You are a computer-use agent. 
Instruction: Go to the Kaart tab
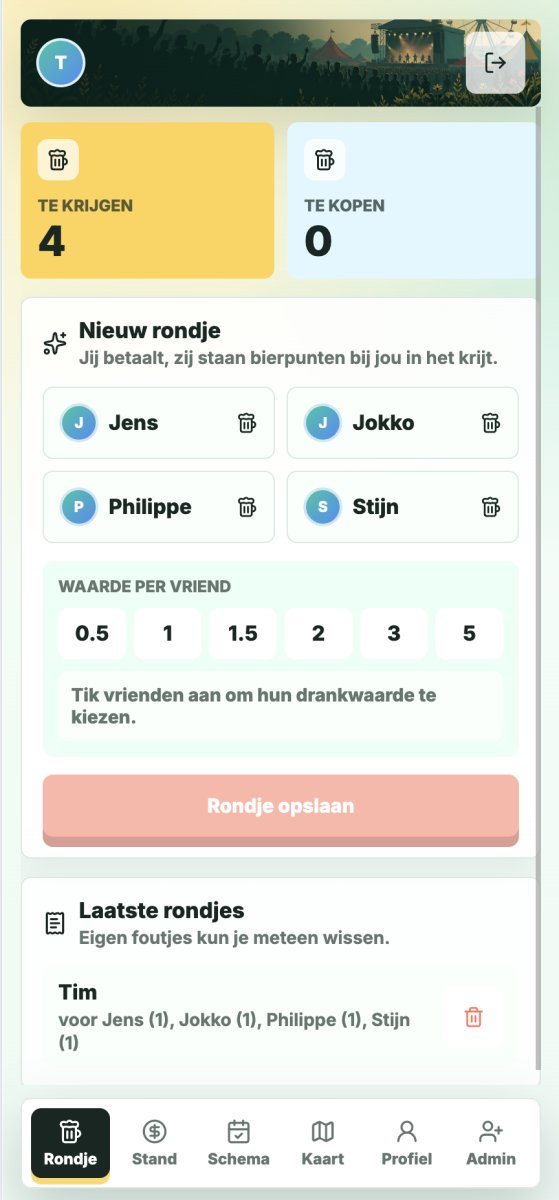322,1145
